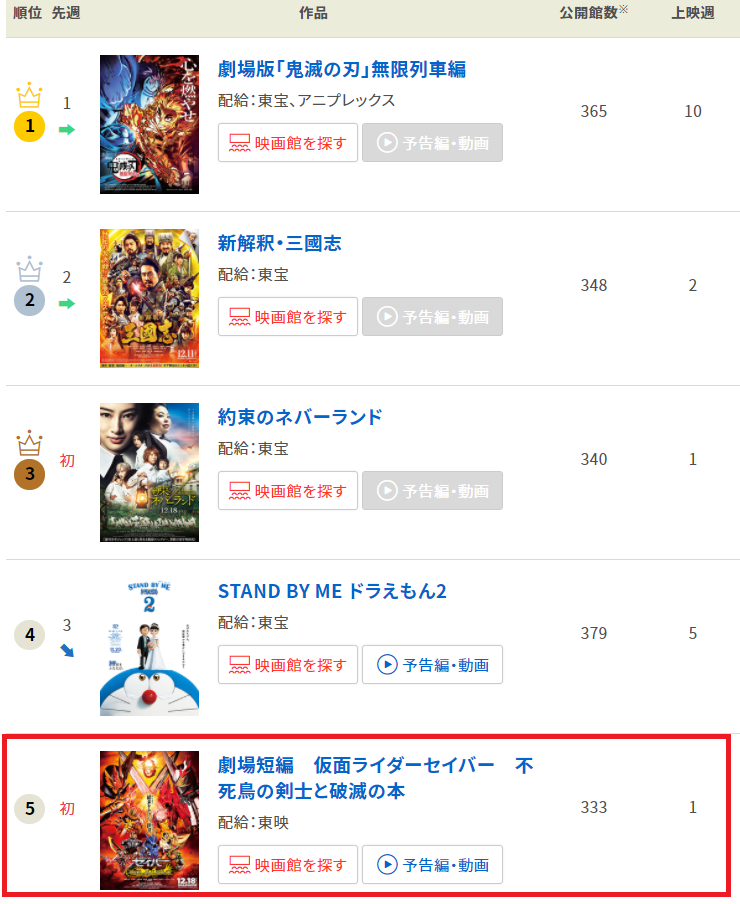Open 新解釈・三國志 title link
Image resolution: width=740 pixels, height=904 pixels.
click(x=280, y=243)
